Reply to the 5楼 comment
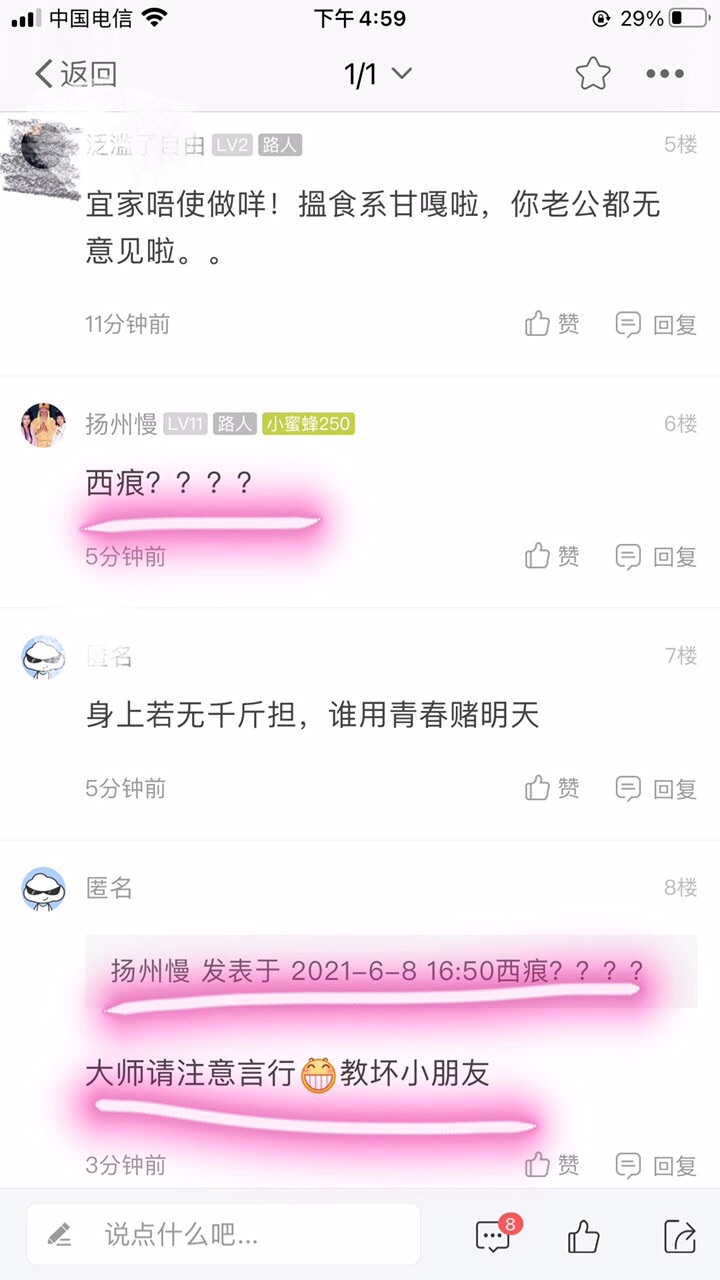Image resolution: width=720 pixels, height=1280 pixels. 656,324
